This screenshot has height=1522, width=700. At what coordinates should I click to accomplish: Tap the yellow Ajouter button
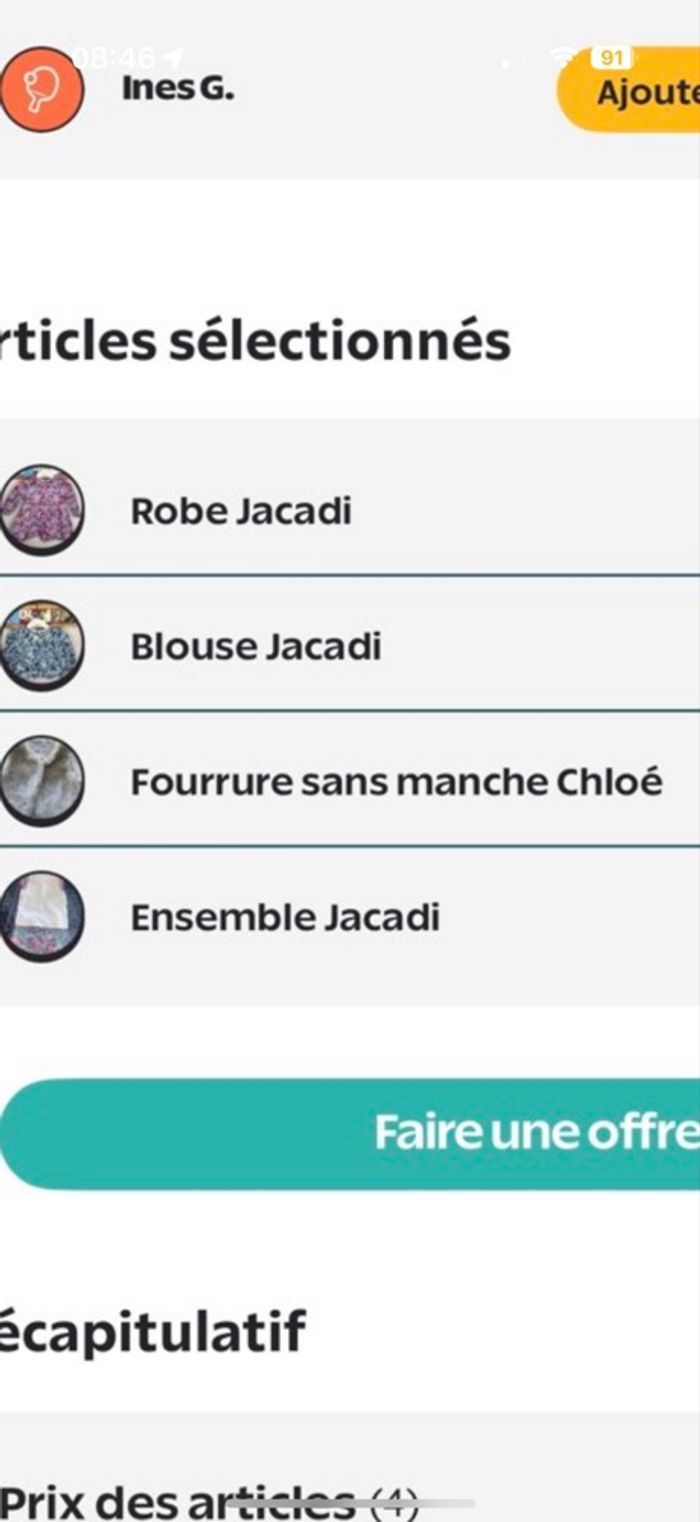pos(638,93)
